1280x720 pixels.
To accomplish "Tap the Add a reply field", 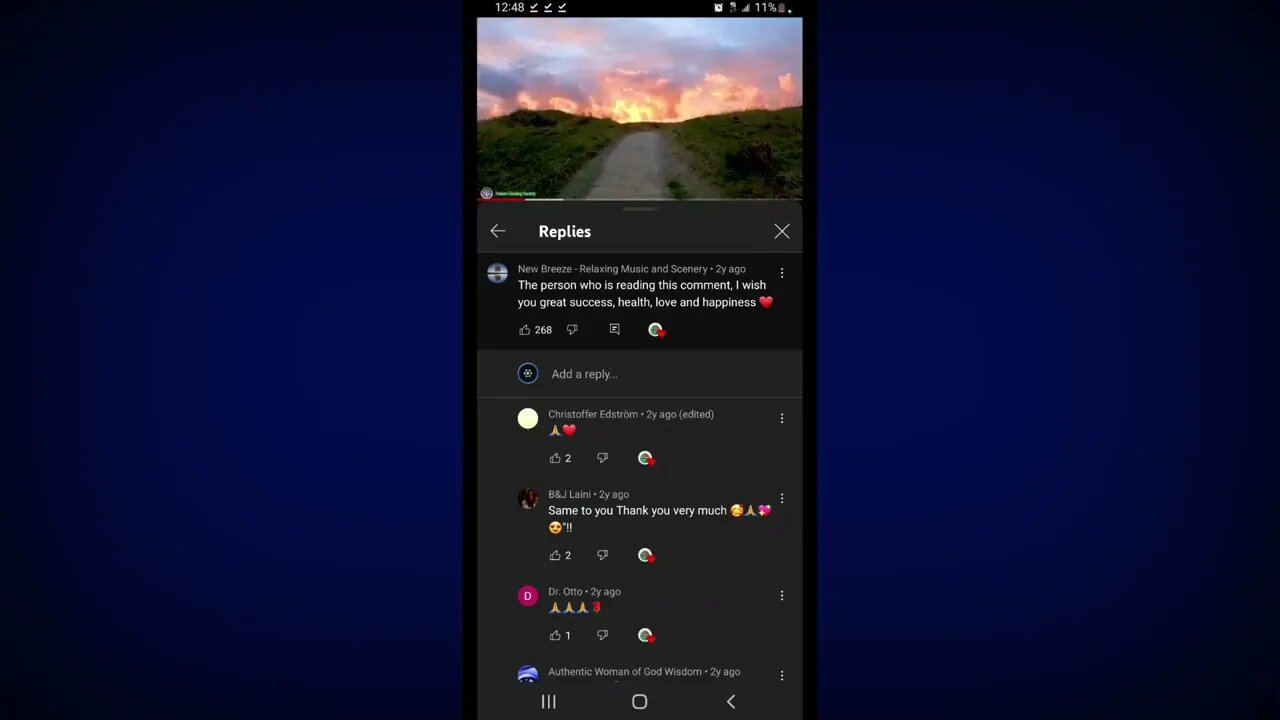I will click(x=640, y=374).
